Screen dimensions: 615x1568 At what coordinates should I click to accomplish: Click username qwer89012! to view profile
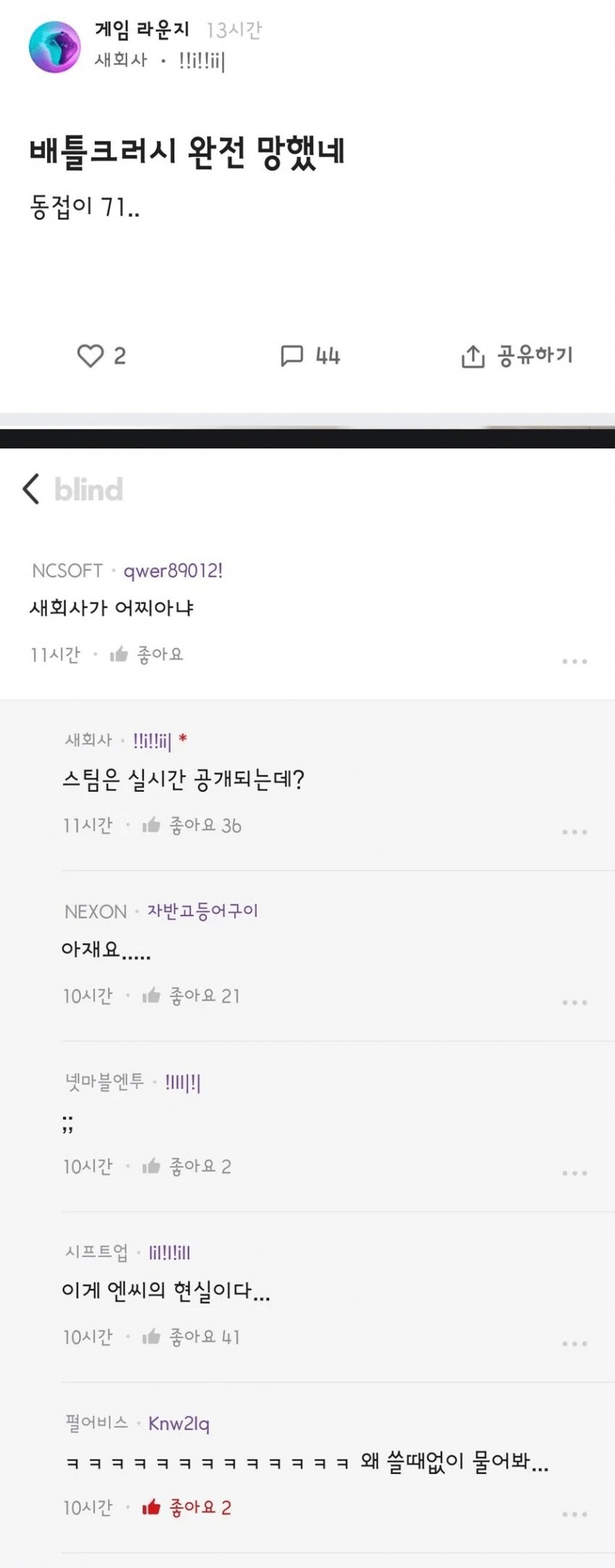pos(174,571)
